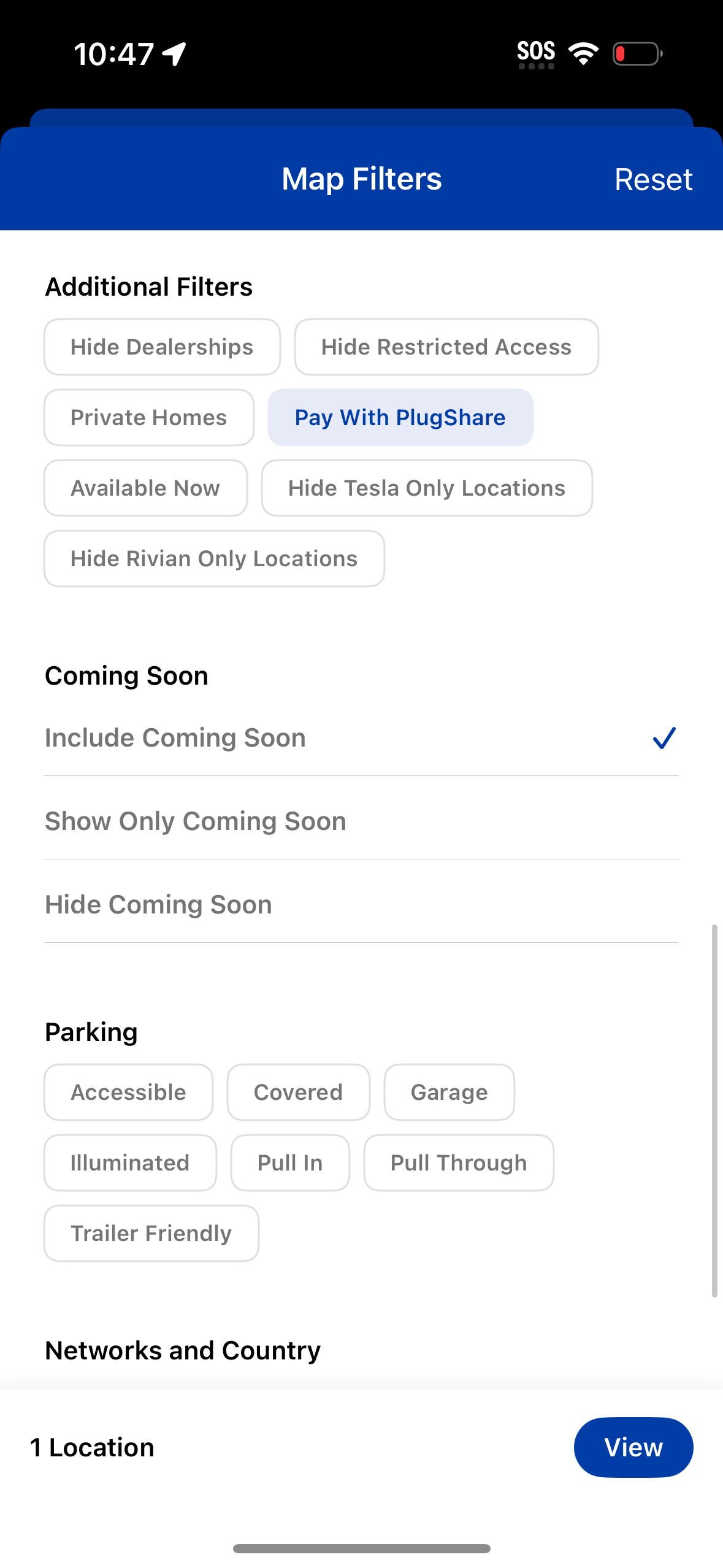723x1568 pixels.
Task: Reset all map filters
Action: point(653,180)
